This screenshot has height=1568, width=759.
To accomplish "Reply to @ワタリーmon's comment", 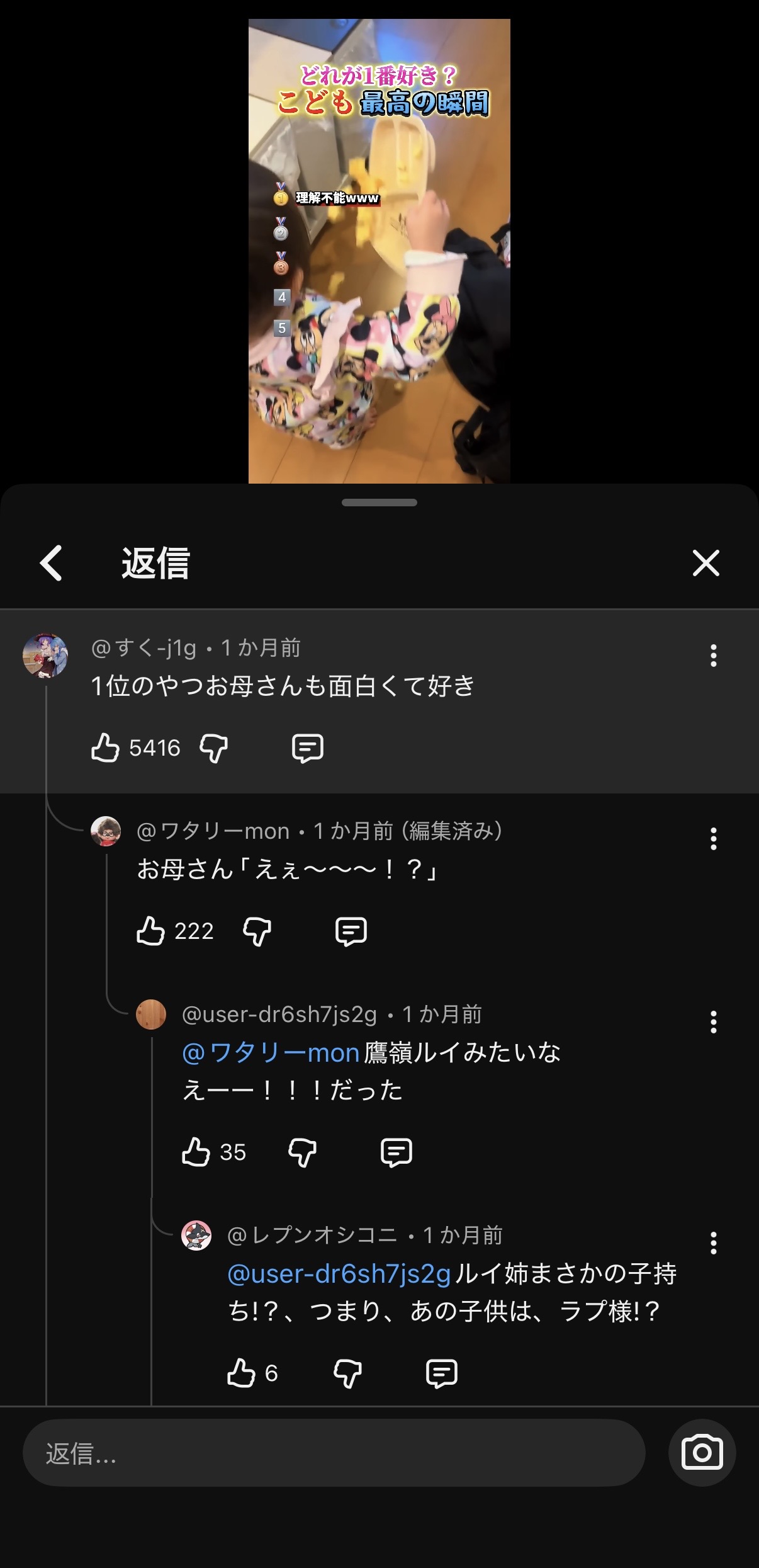I will (x=351, y=931).
